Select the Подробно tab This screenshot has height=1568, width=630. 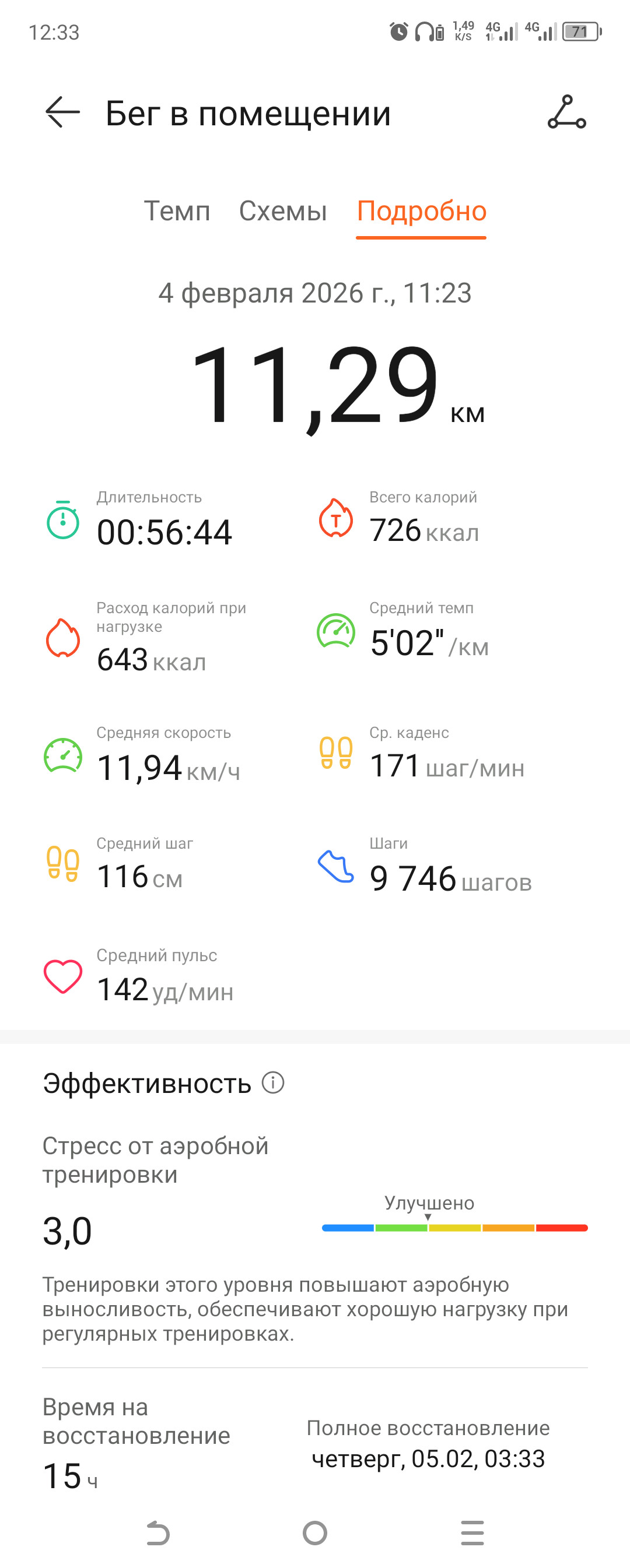point(421,211)
